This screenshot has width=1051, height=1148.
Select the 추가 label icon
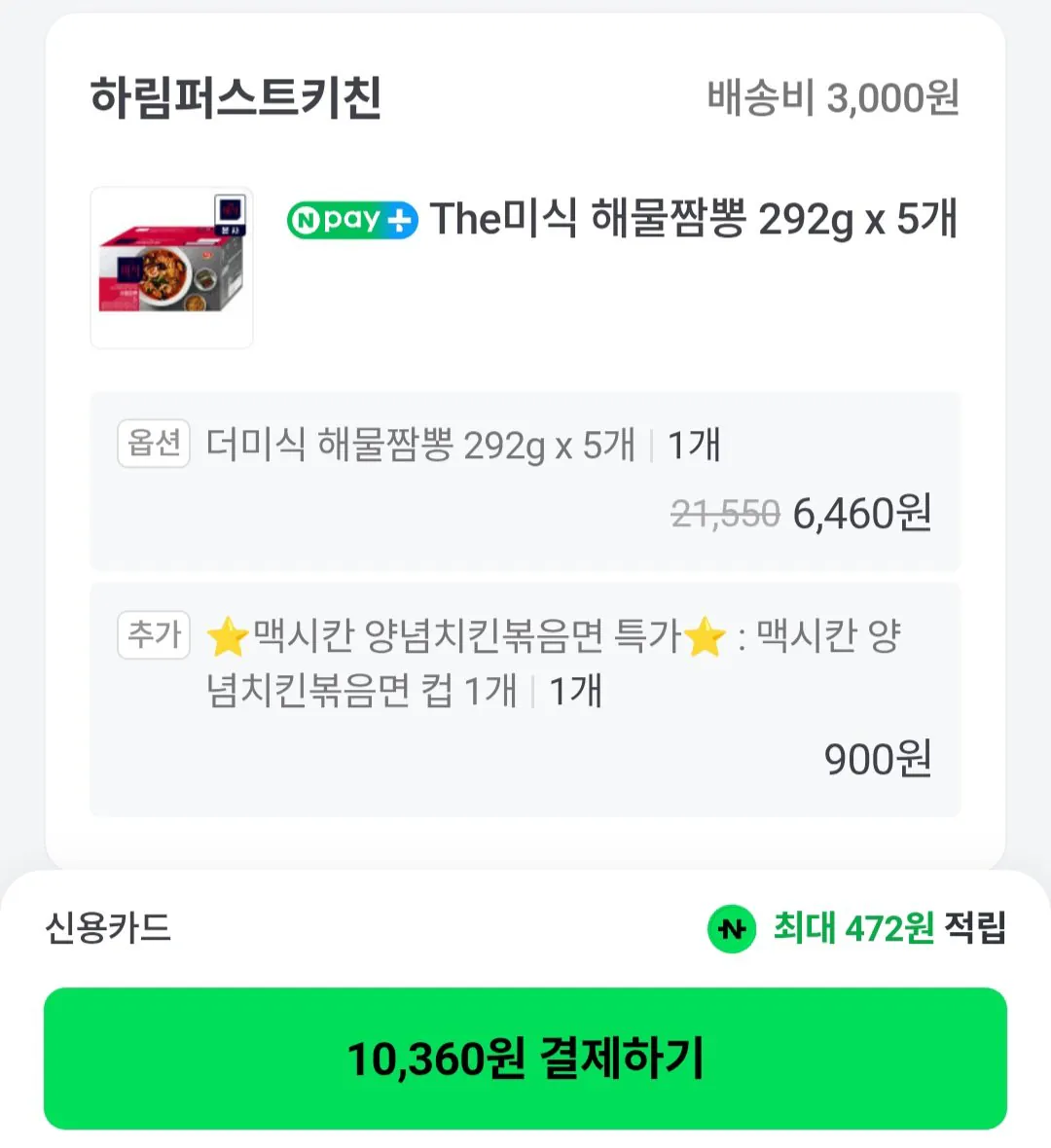[153, 633]
